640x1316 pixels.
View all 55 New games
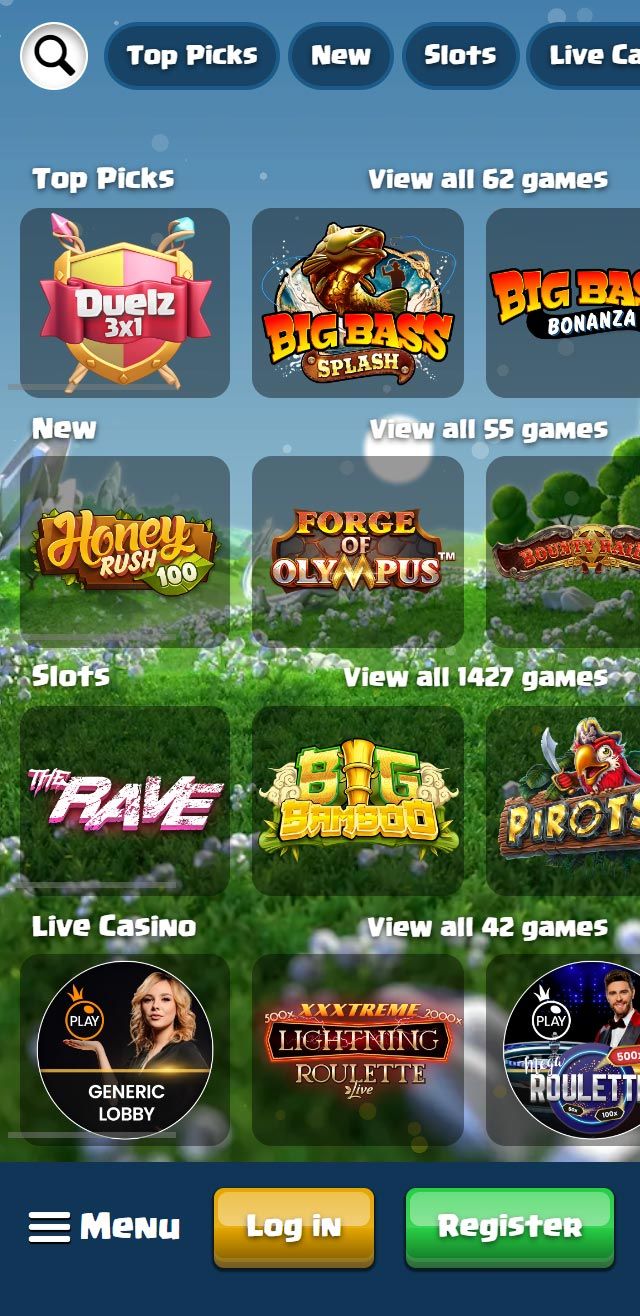488,430
